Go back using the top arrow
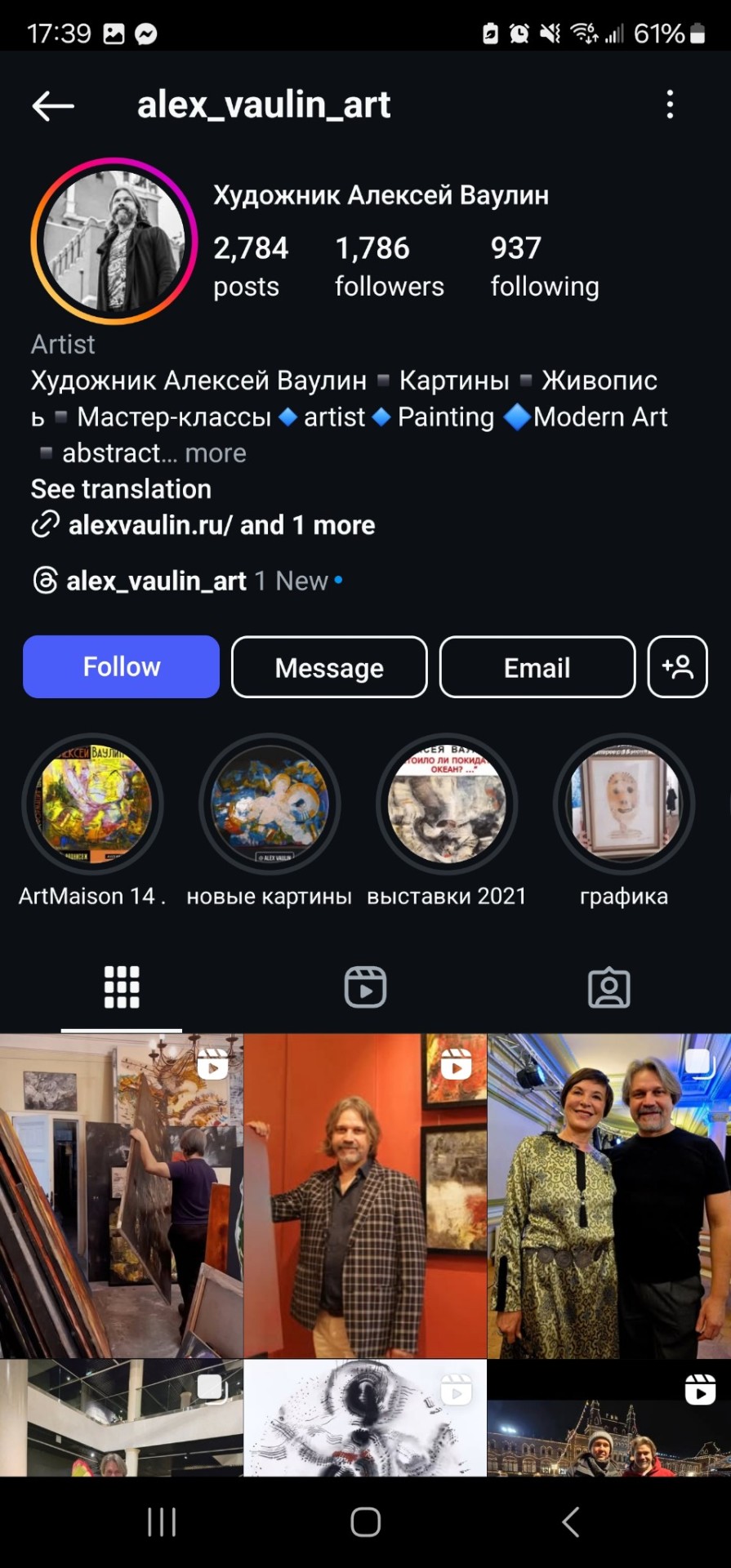The height and width of the screenshot is (1568, 731). 53,105
